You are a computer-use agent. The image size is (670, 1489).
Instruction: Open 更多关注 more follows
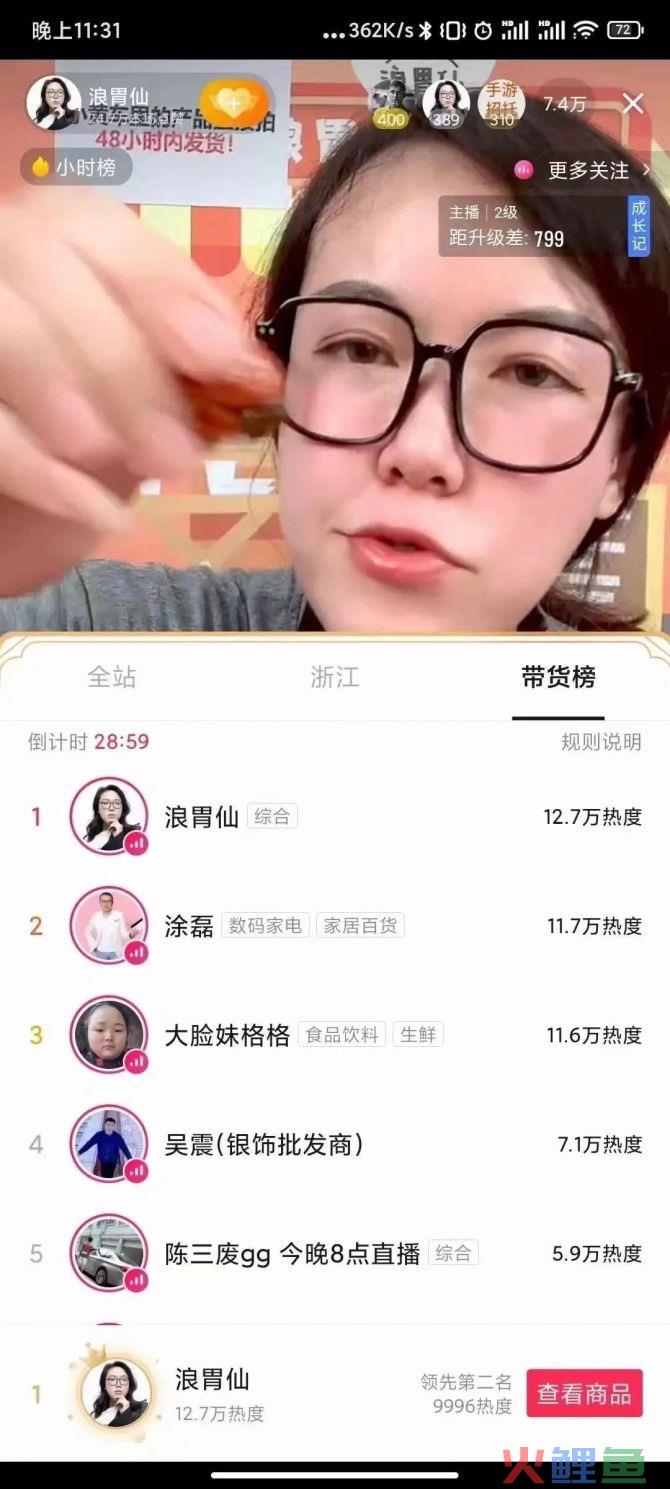click(x=588, y=170)
